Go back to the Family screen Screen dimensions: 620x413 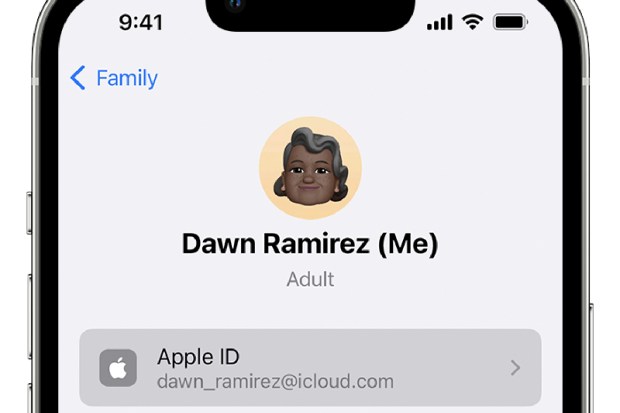click(x=113, y=78)
